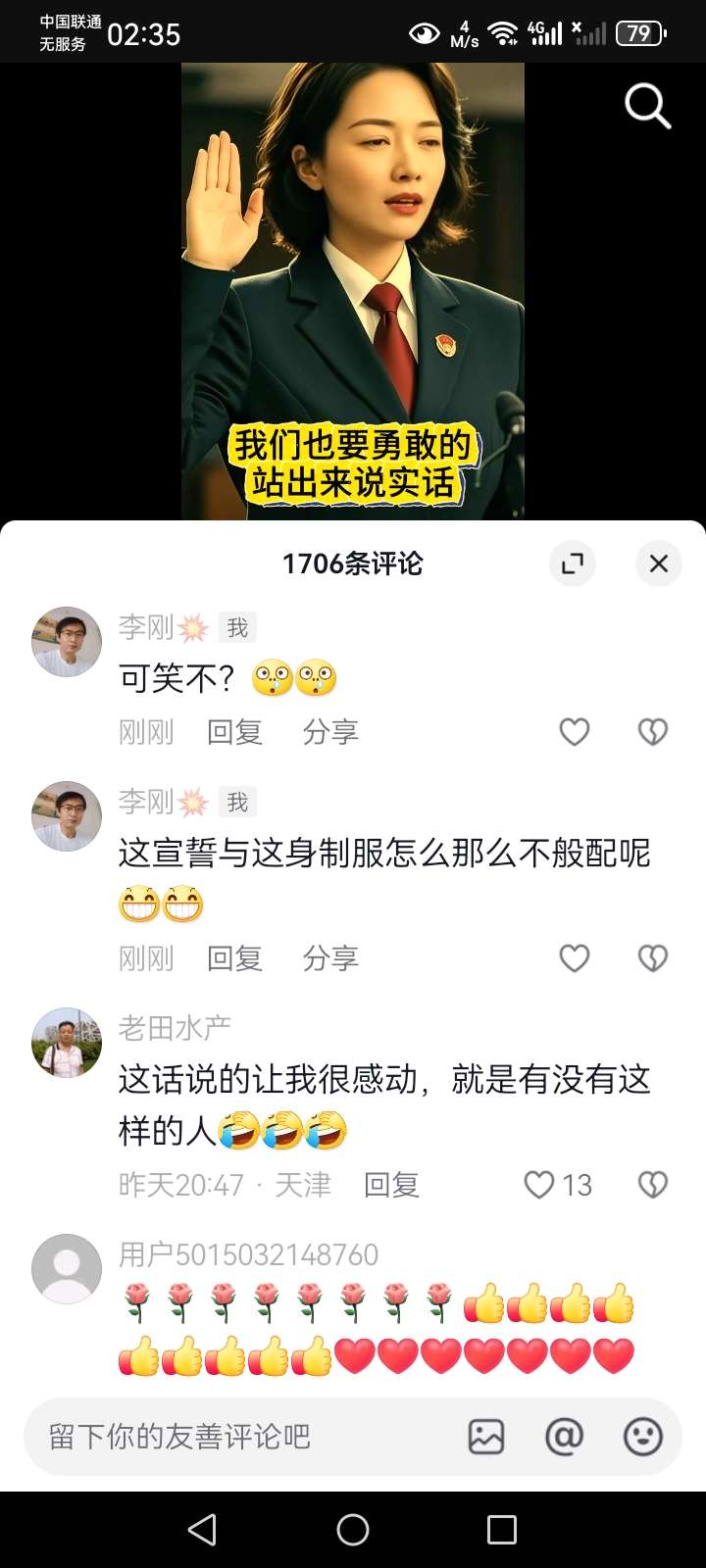Like 老田水产's comment

pos(540,1185)
